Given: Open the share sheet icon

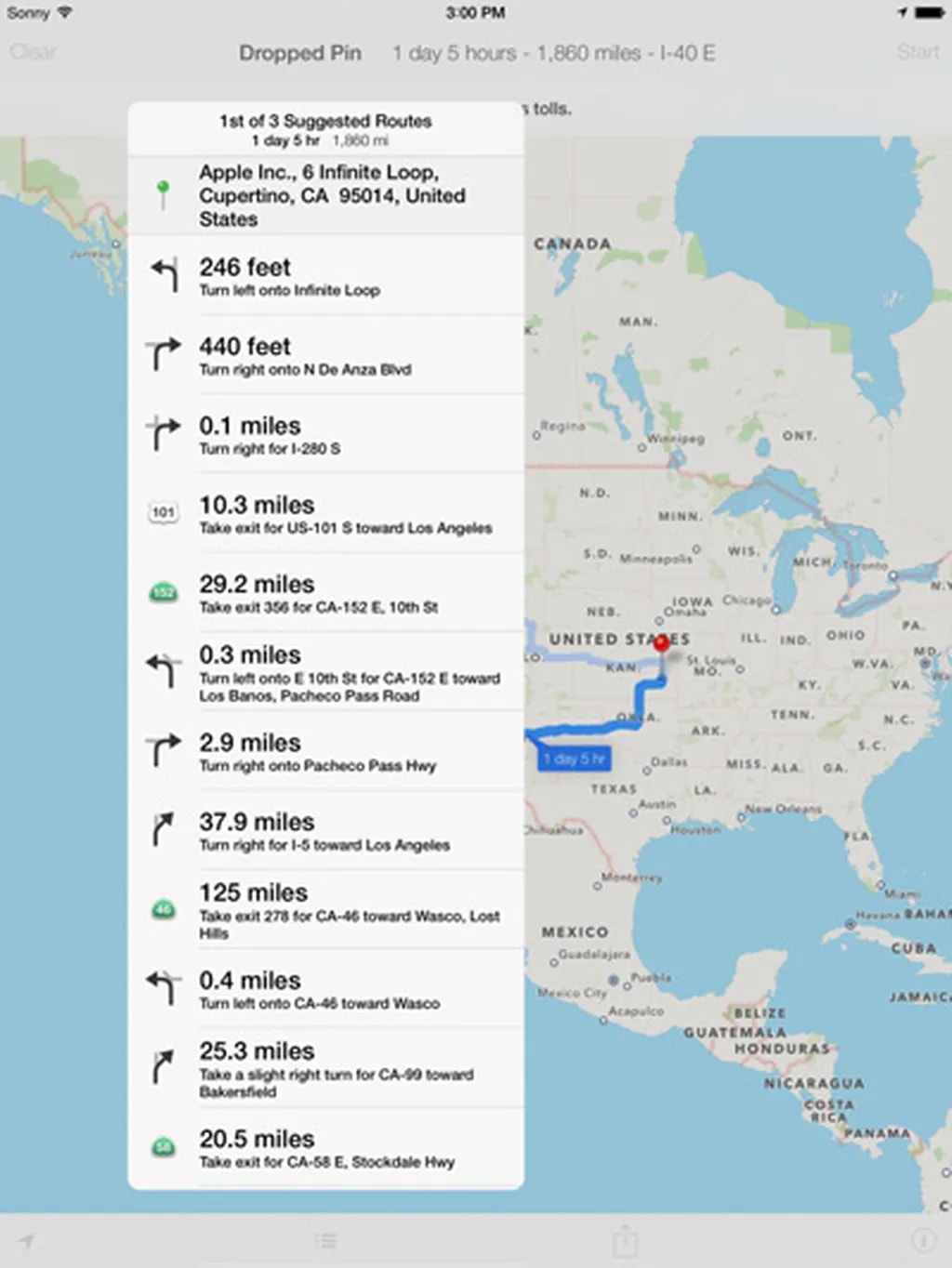Looking at the screenshot, I should coord(625,1240).
